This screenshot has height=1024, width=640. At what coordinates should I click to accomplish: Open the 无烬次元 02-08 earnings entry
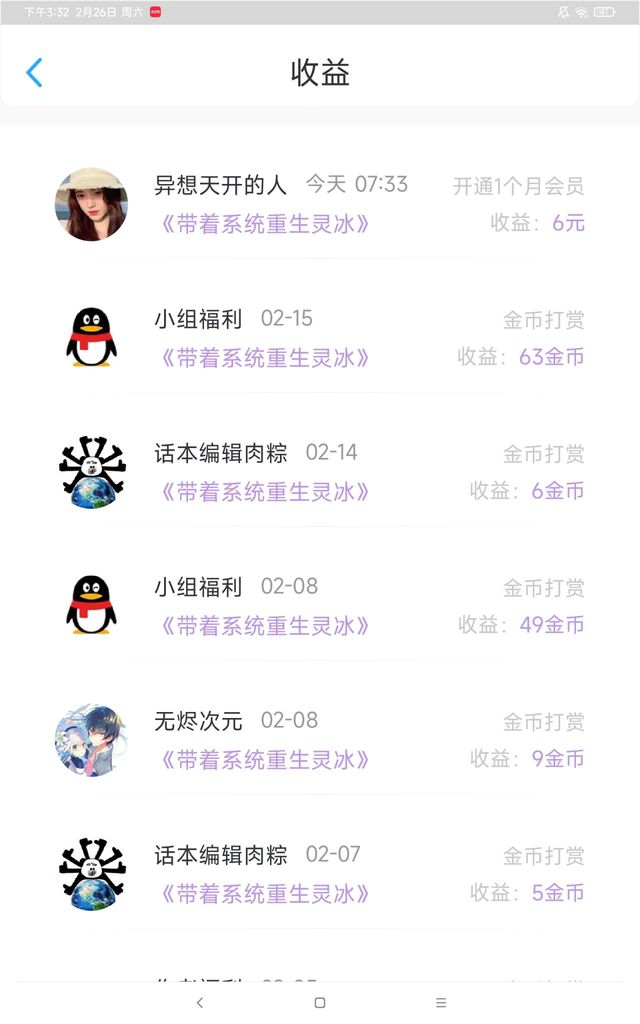[x=320, y=740]
